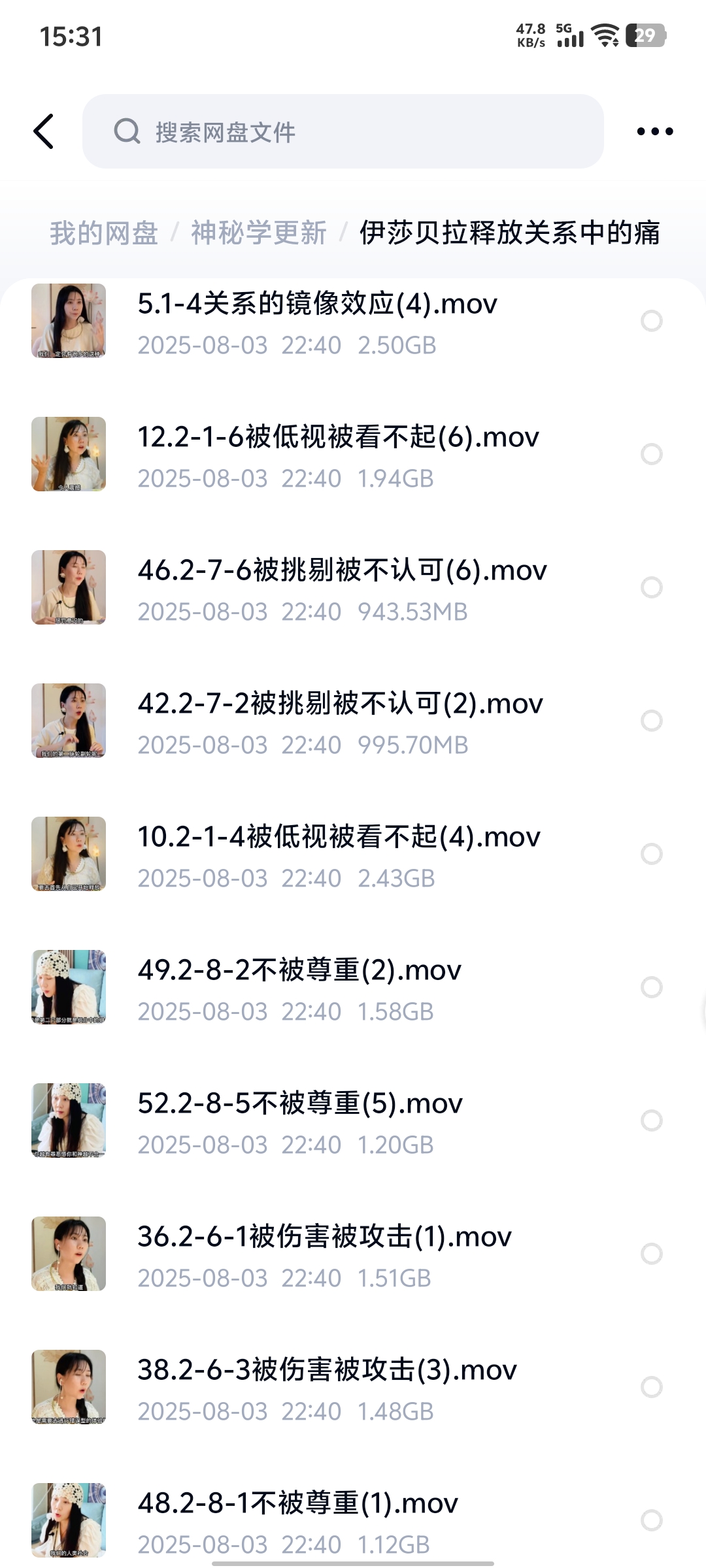Tick the selector beside 49.2-8-2不被尊重(2).mov
Image resolution: width=706 pixels, height=1568 pixels.
tap(652, 987)
